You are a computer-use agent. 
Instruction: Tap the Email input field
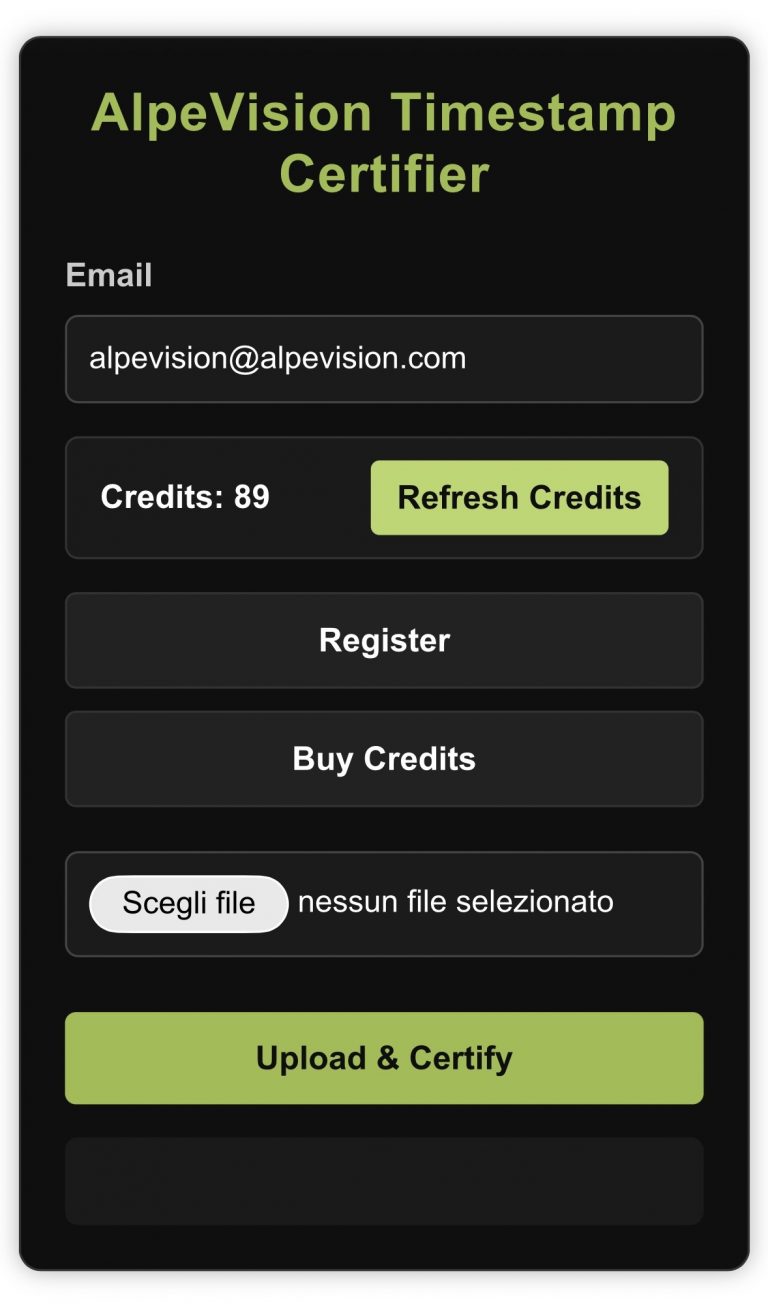[384, 359]
